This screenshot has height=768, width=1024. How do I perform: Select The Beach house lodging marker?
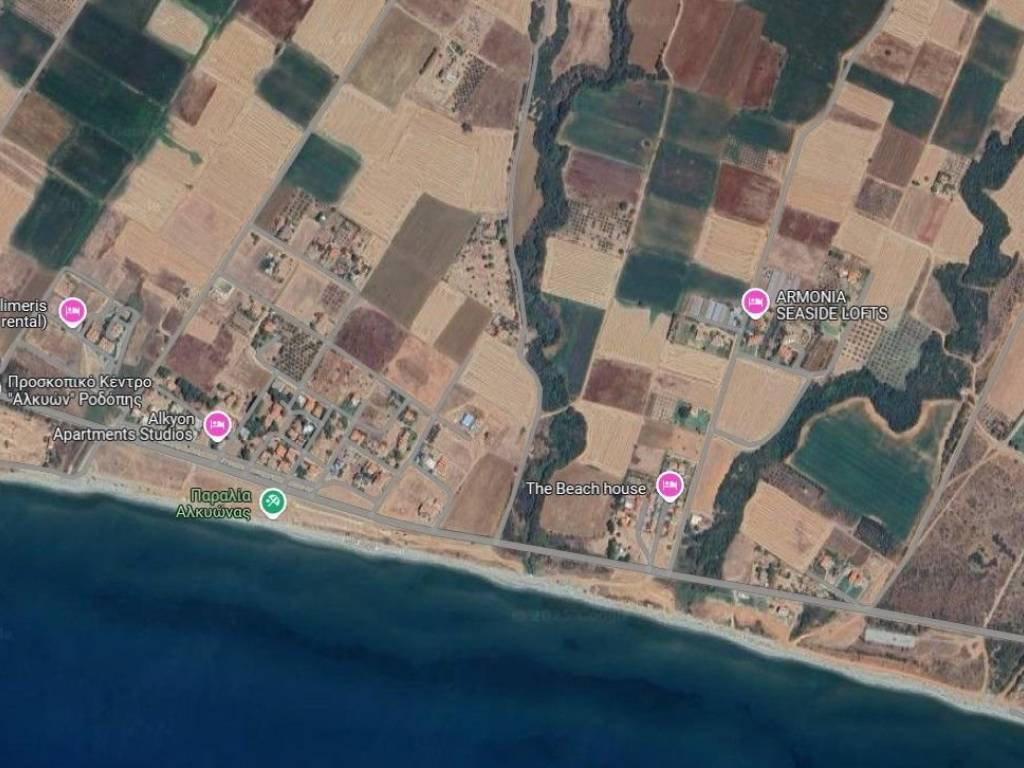[670, 486]
